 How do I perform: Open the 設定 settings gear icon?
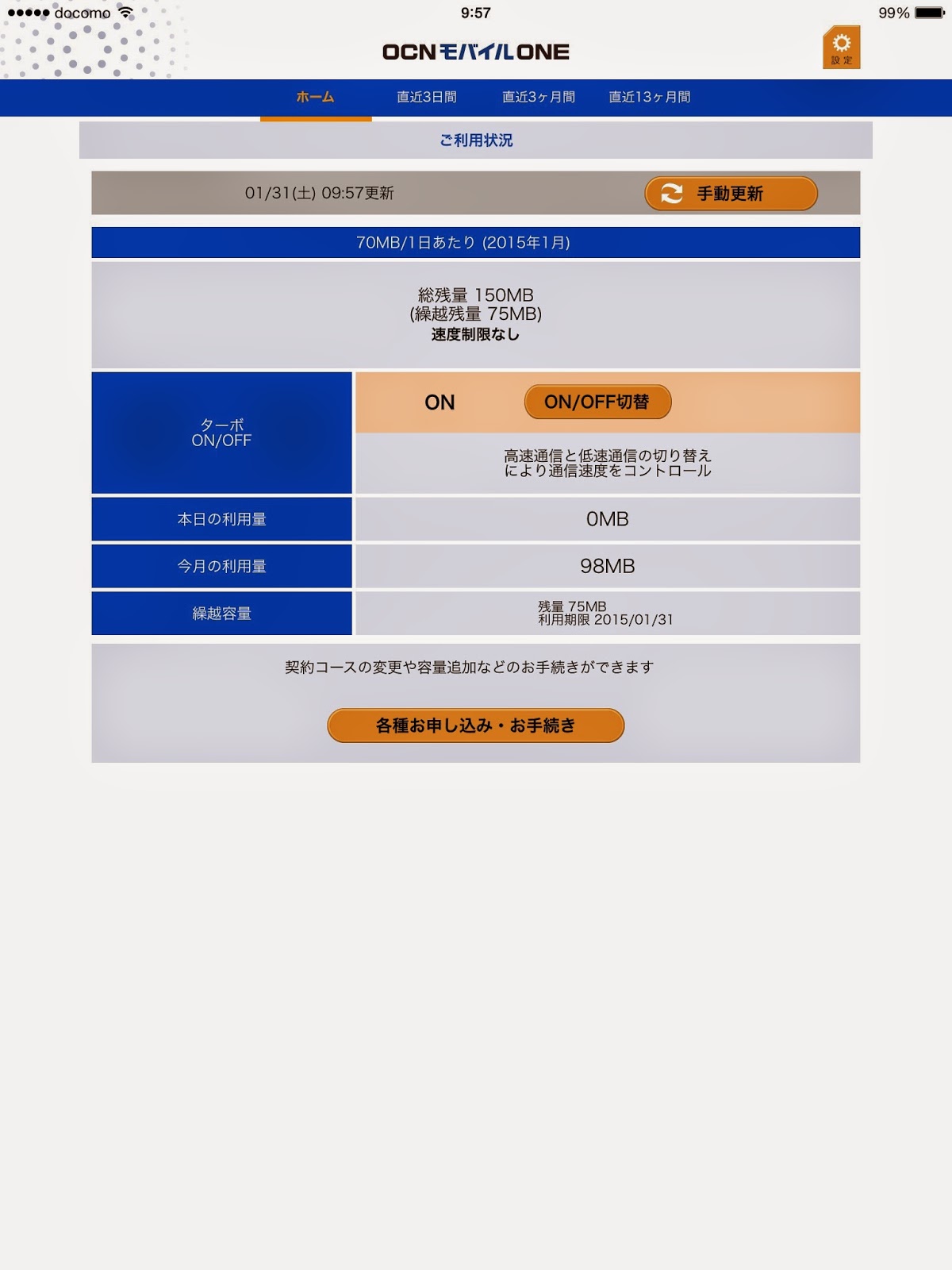(x=841, y=48)
